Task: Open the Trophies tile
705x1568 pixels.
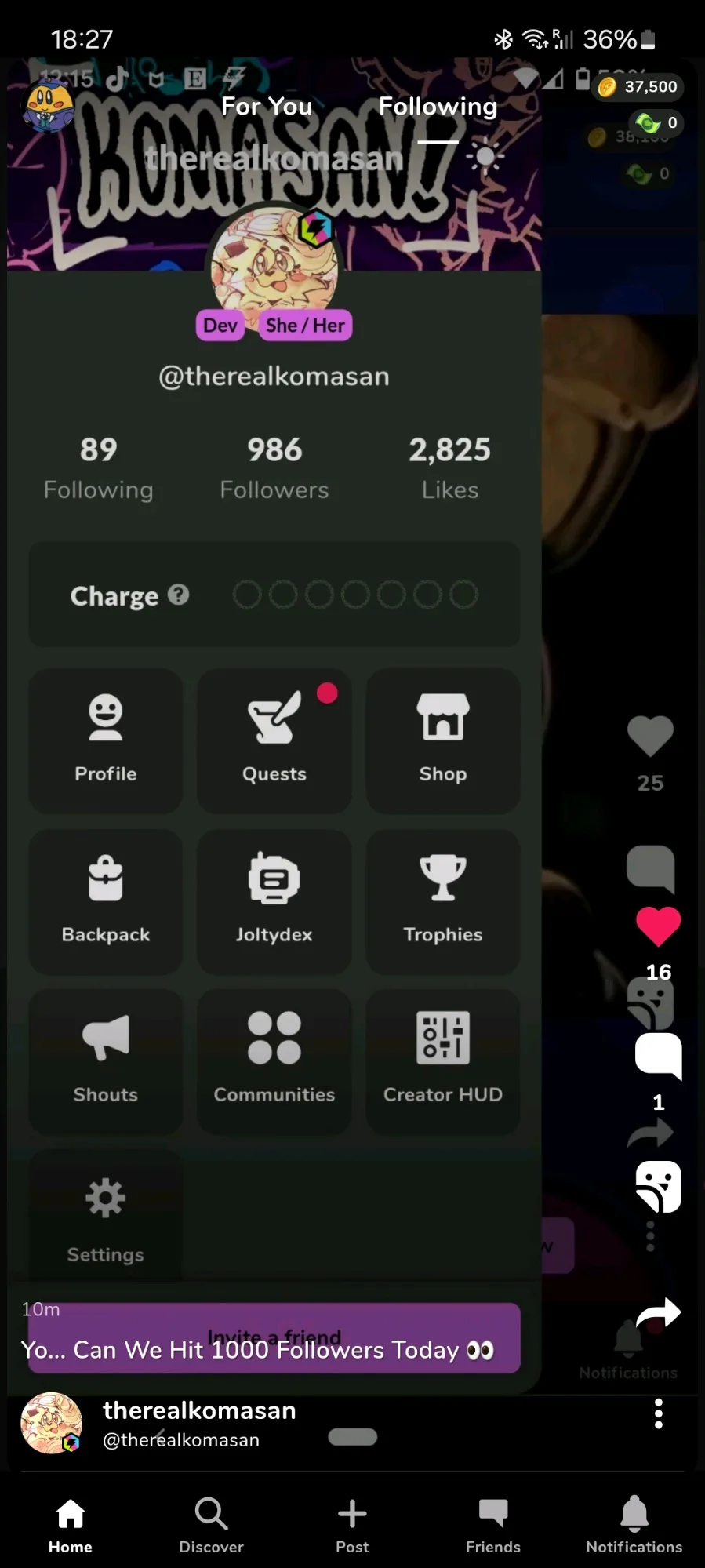Action: (443, 901)
